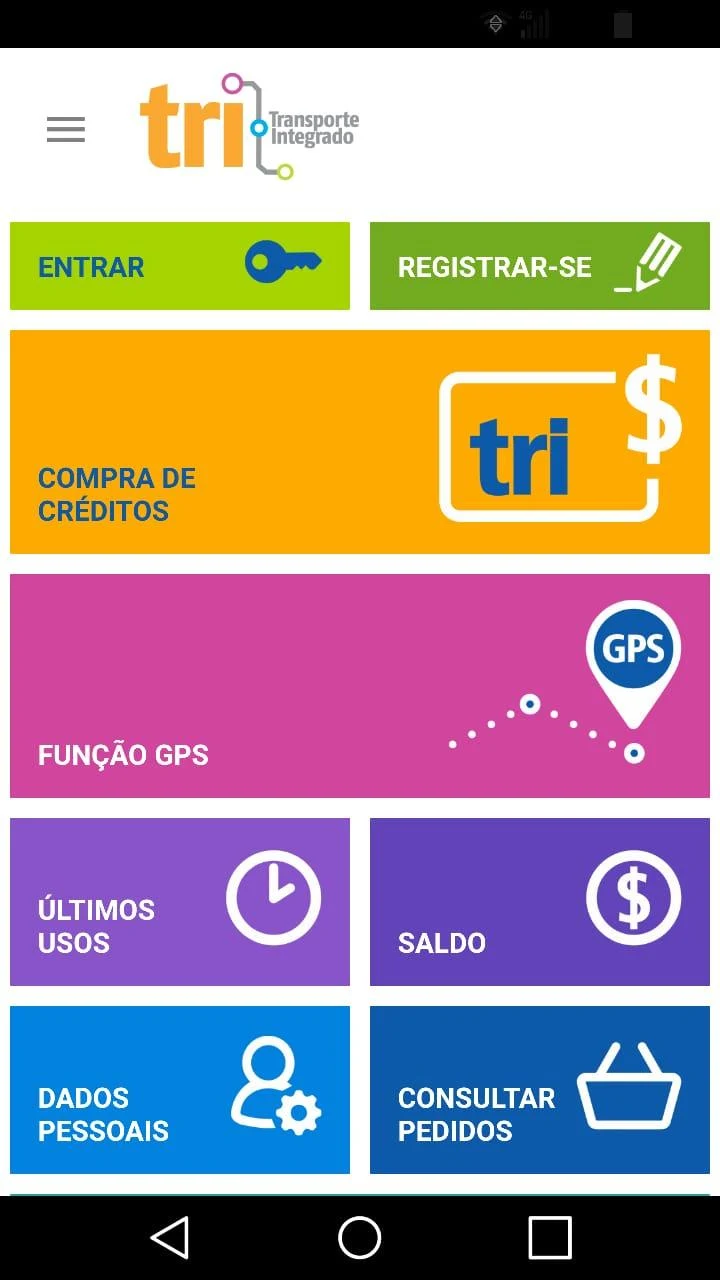Open DADOS PESSOAIS

[x=180, y=1090]
